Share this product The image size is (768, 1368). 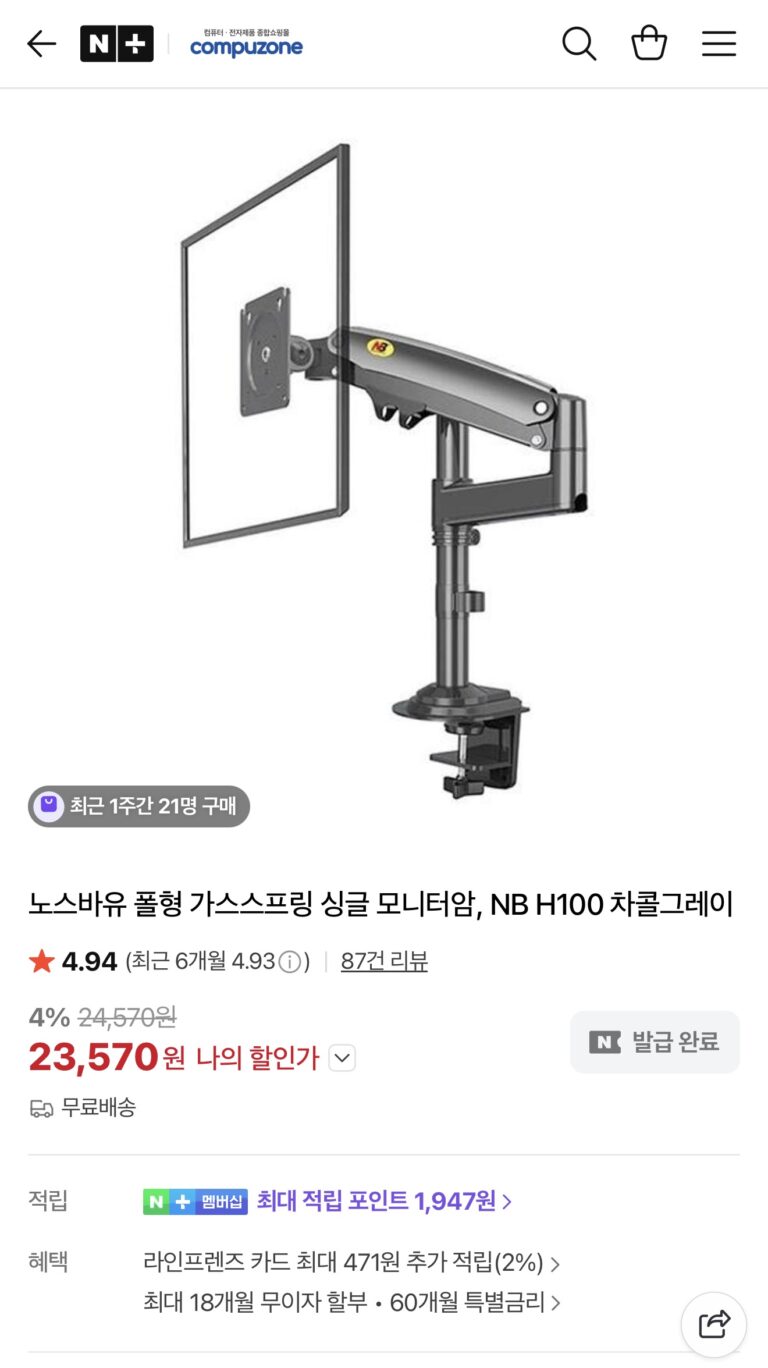coord(714,1325)
